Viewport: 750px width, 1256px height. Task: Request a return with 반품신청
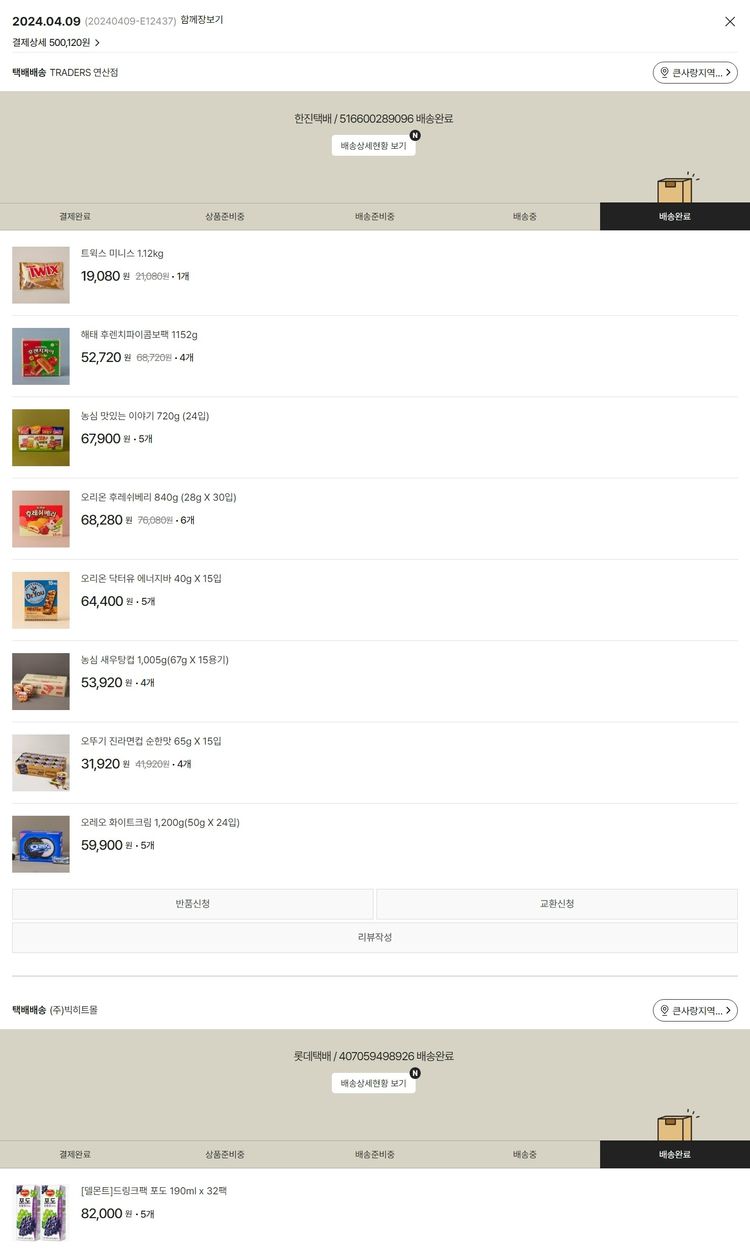[192, 904]
